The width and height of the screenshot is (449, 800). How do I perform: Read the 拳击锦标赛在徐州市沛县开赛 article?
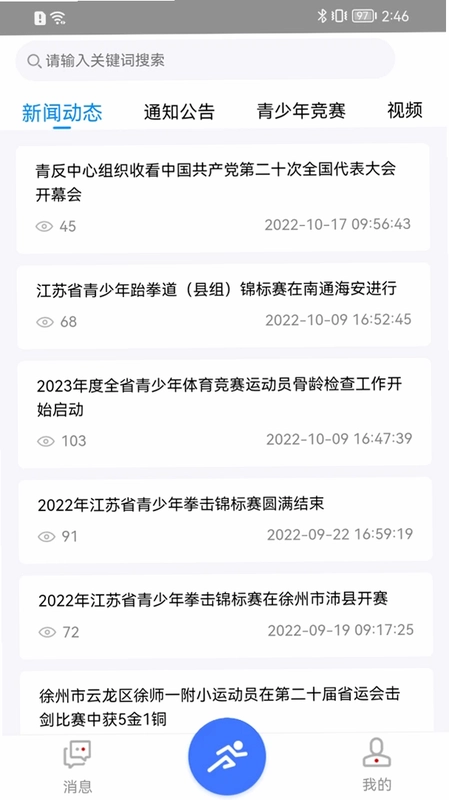(226, 616)
